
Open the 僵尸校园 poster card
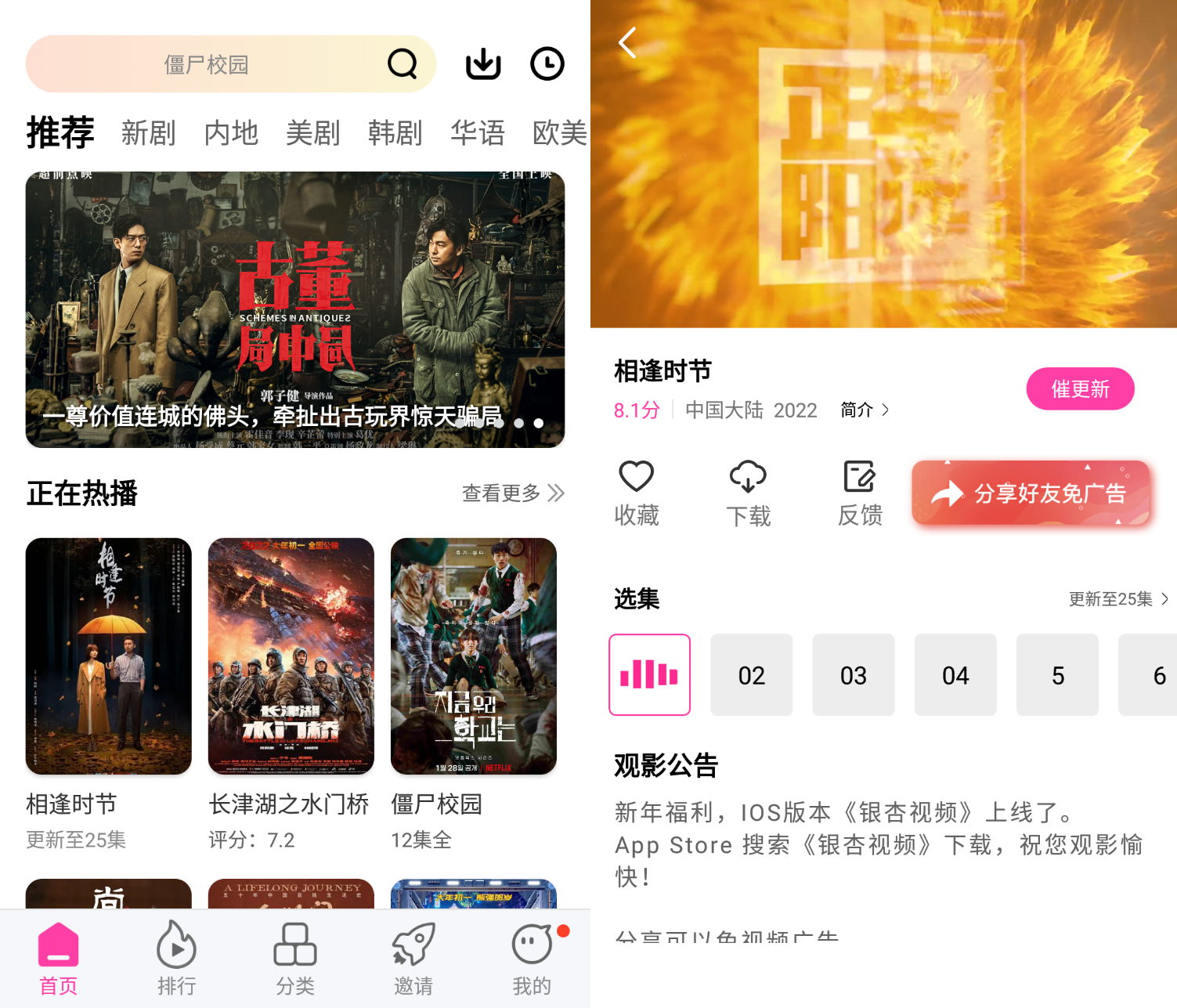coord(473,656)
